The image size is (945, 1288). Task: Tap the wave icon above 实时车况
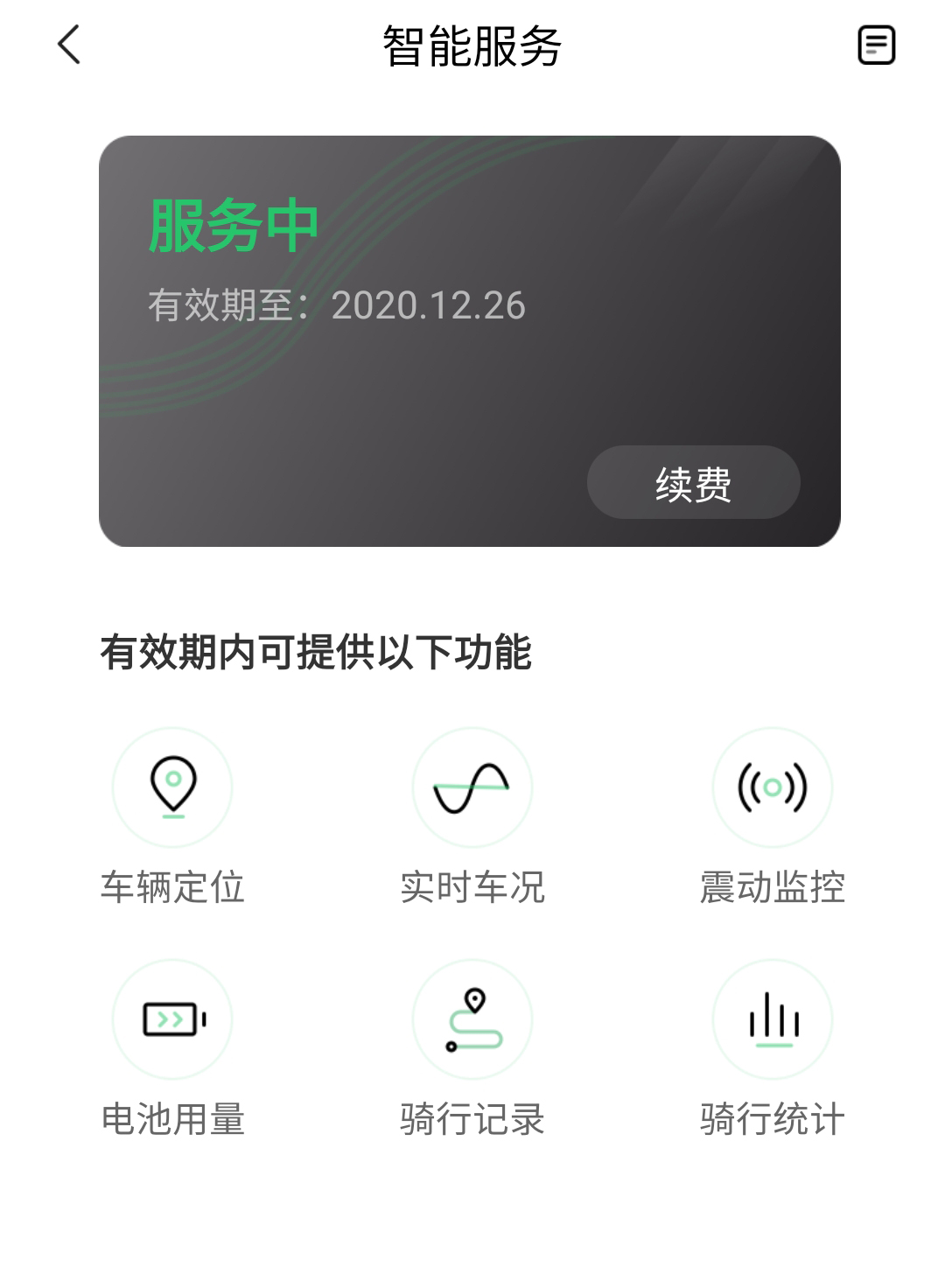pos(472,787)
